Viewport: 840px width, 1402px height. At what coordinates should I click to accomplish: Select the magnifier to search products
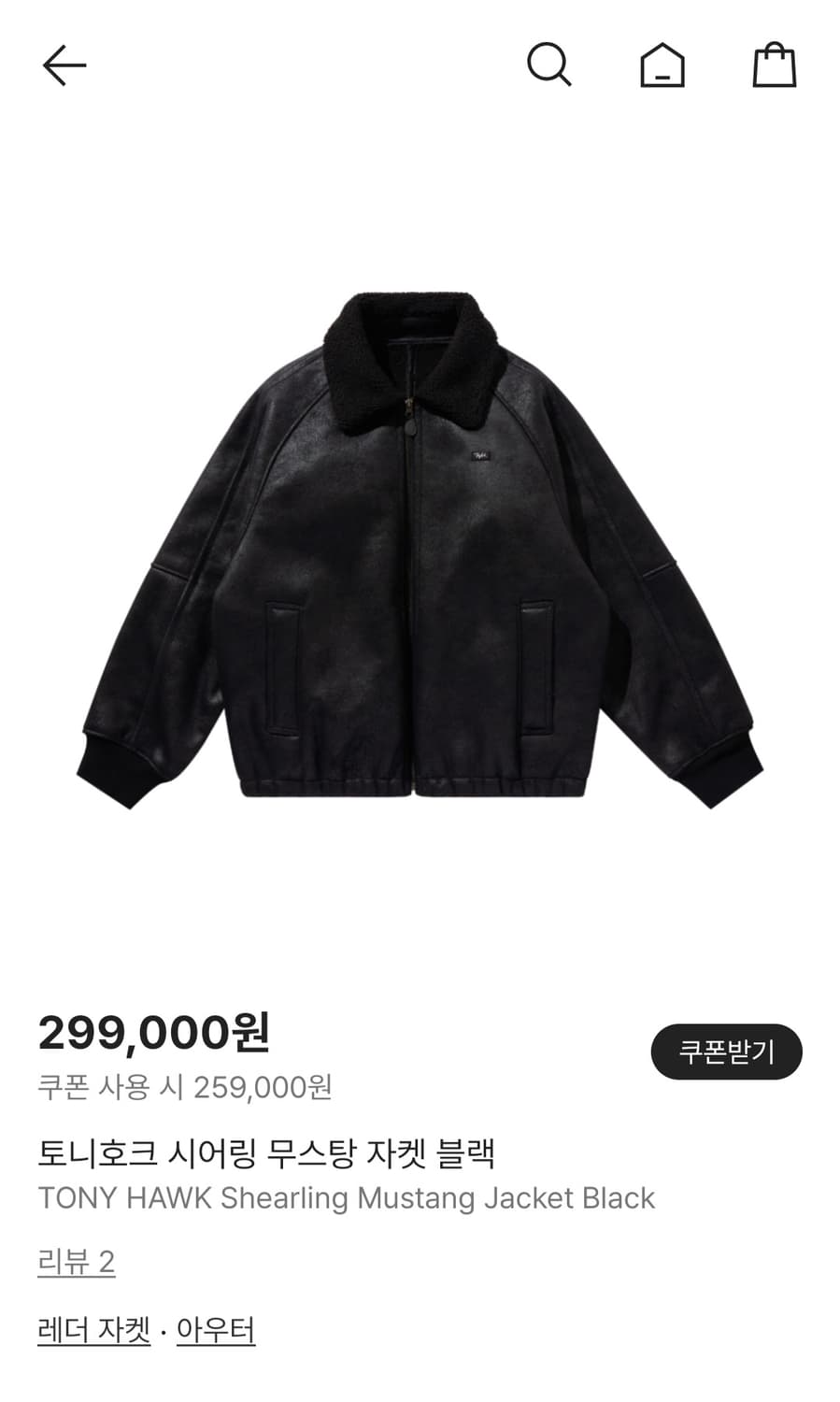point(551,65)
